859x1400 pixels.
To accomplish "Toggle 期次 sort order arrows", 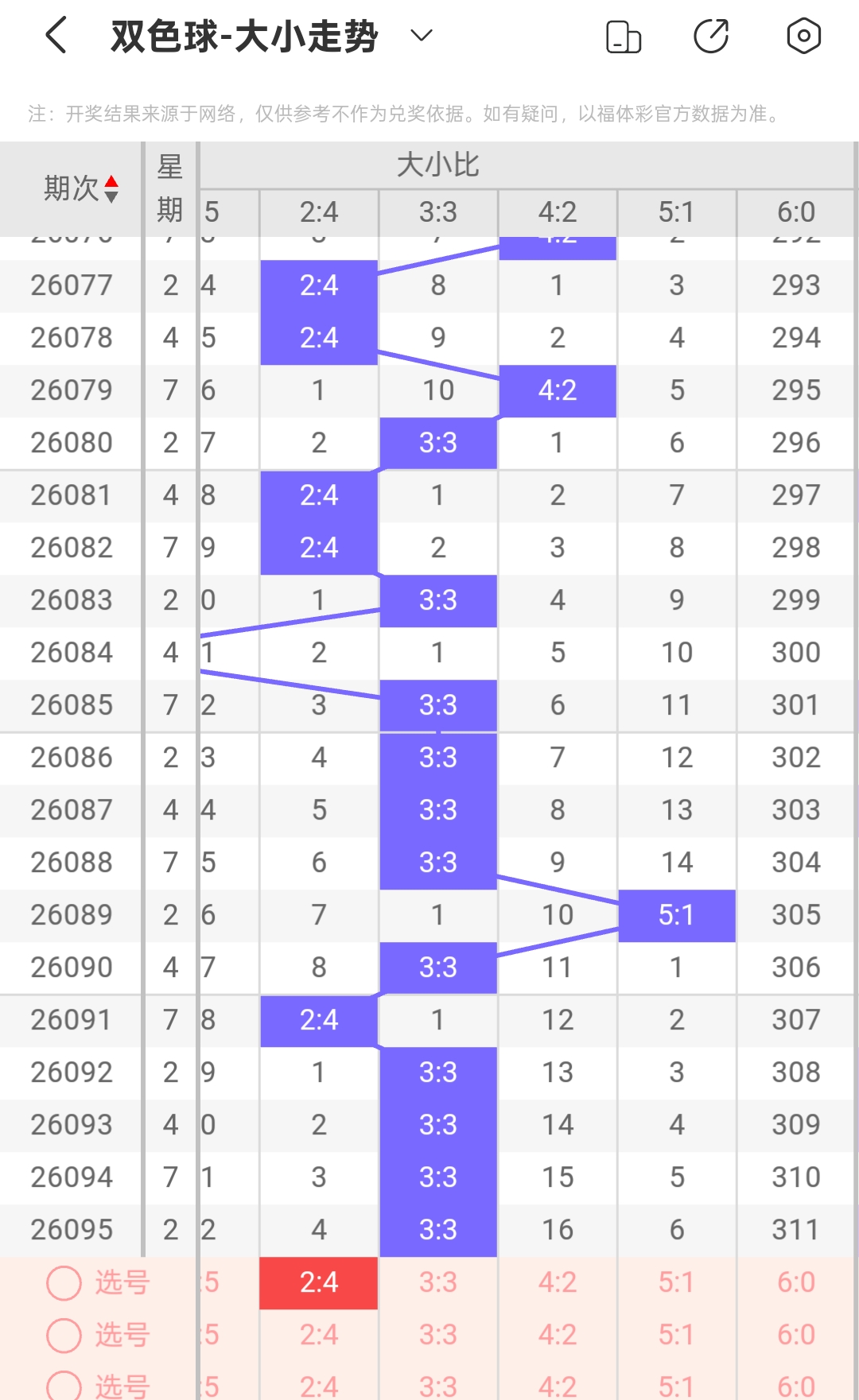I will tap(111, 189).
